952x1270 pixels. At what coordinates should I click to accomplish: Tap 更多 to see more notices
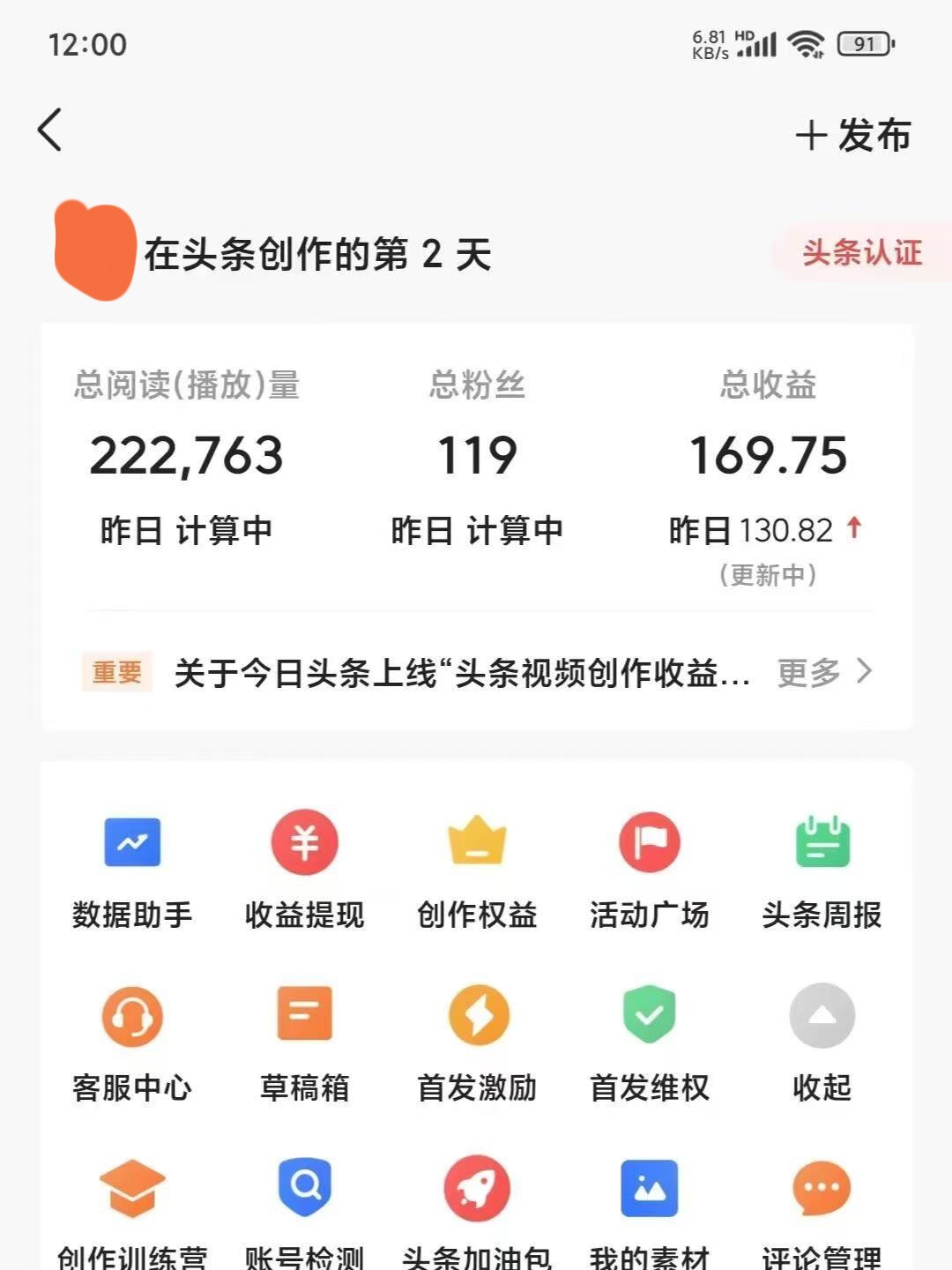click(x=824, y=673)
